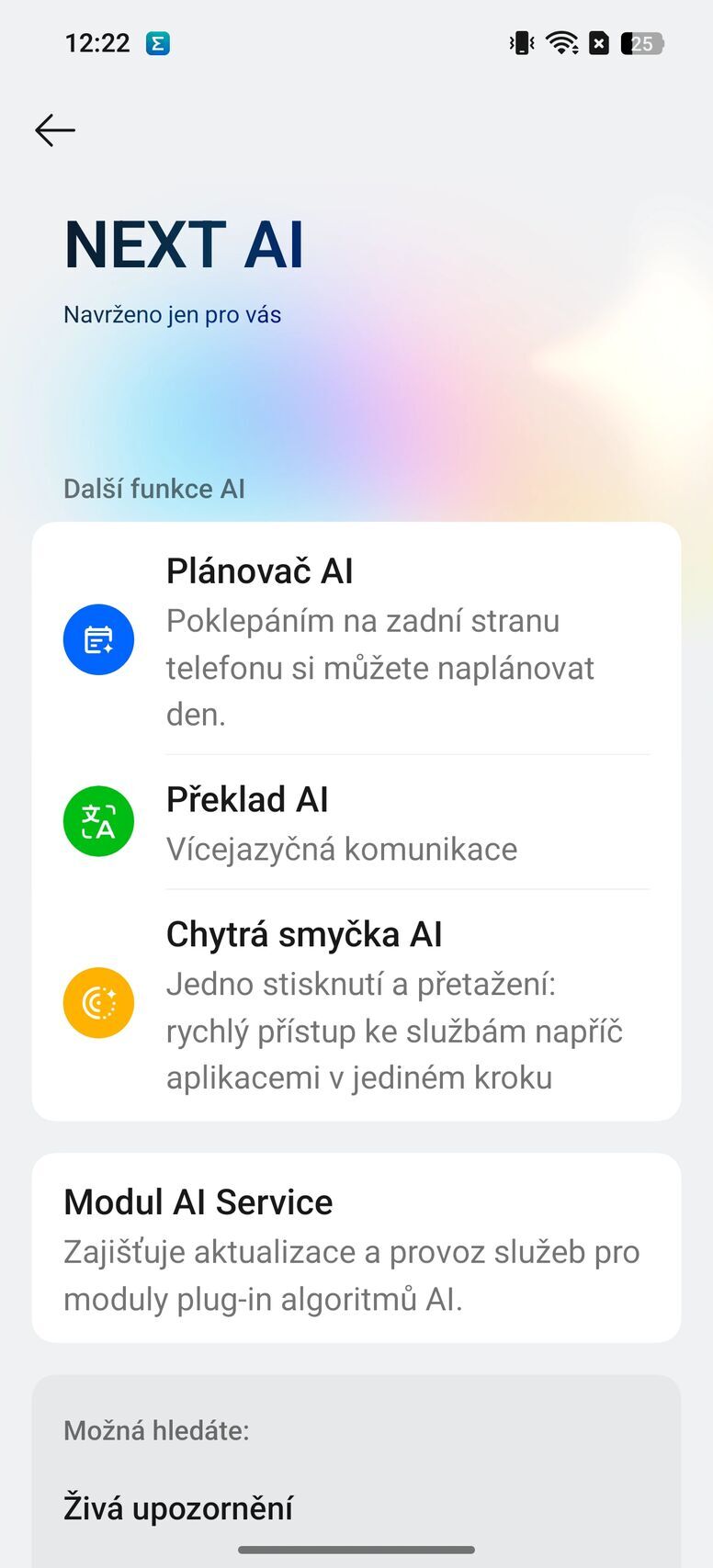Tap the crossed-out box status bar icon
Image resolution: width=713 pixels, height=1568 pixels.
[602, 41]
